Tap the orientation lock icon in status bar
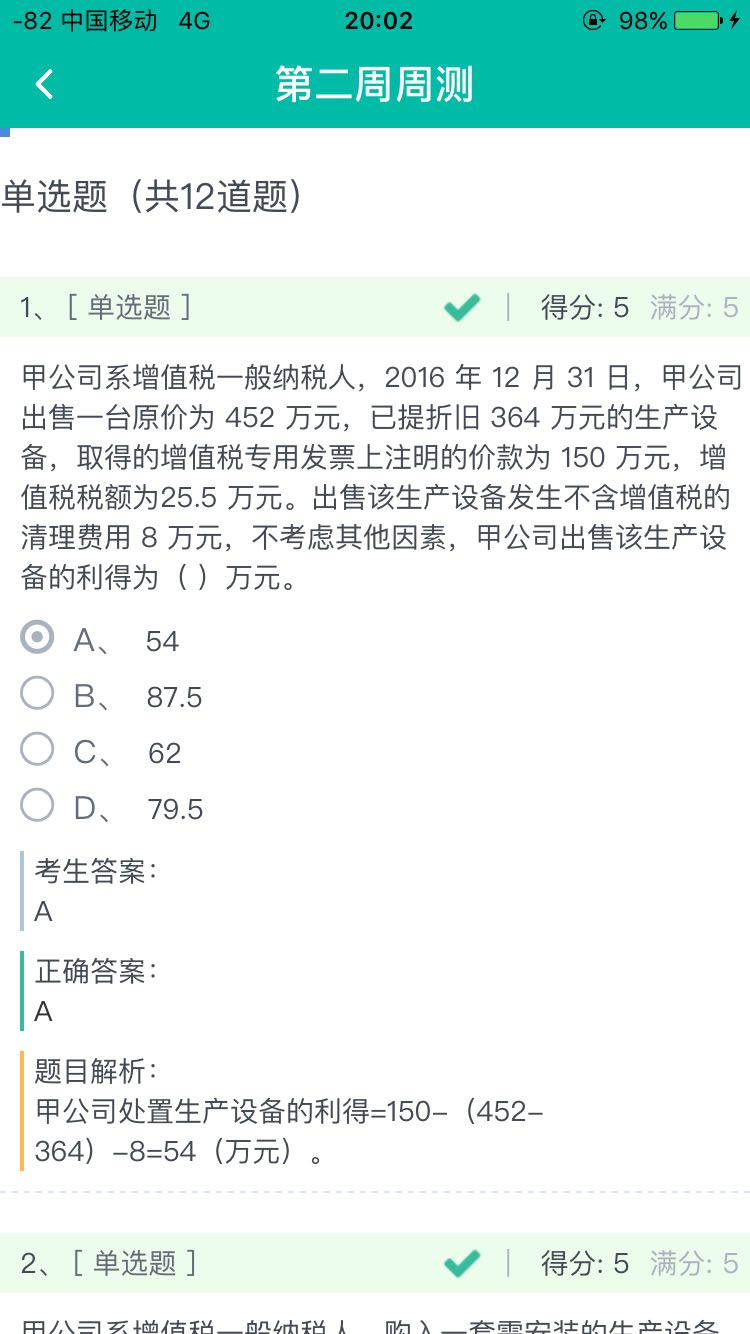The width and height of the screenshot is (750, 1334). (x=595, y=19)
